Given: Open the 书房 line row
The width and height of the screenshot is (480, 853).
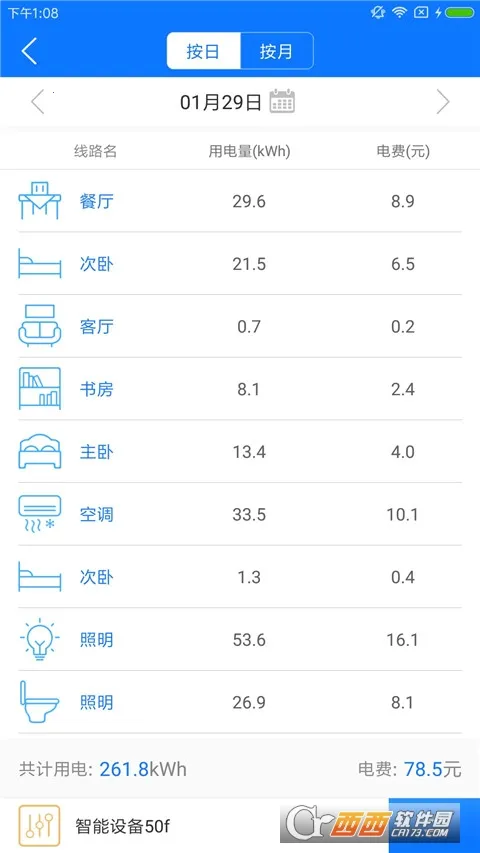Looking at the screenshot, I should (240, 388).
